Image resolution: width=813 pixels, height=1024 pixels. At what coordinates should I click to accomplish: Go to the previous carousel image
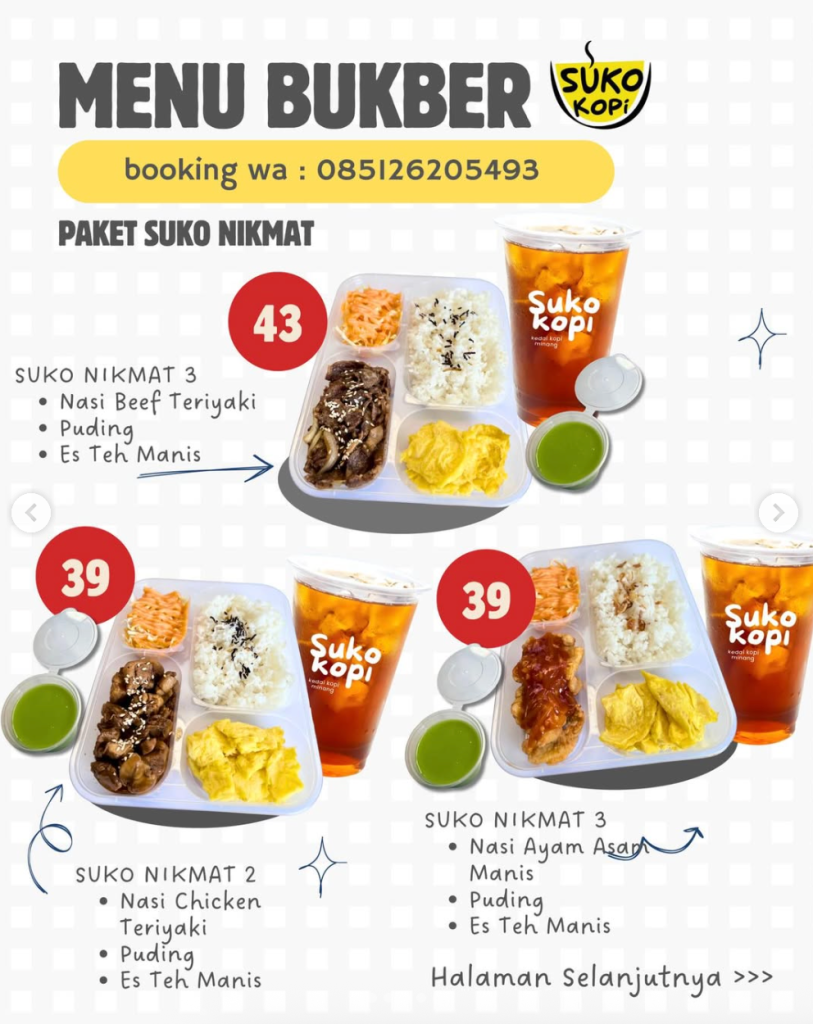tap(31, 513)
